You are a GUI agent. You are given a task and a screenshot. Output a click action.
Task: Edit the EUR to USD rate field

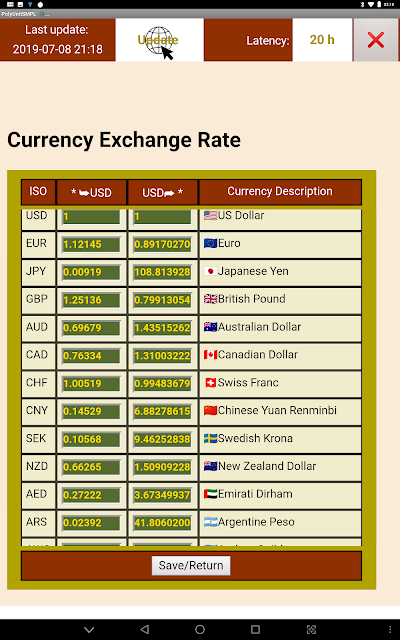(91, 244)
